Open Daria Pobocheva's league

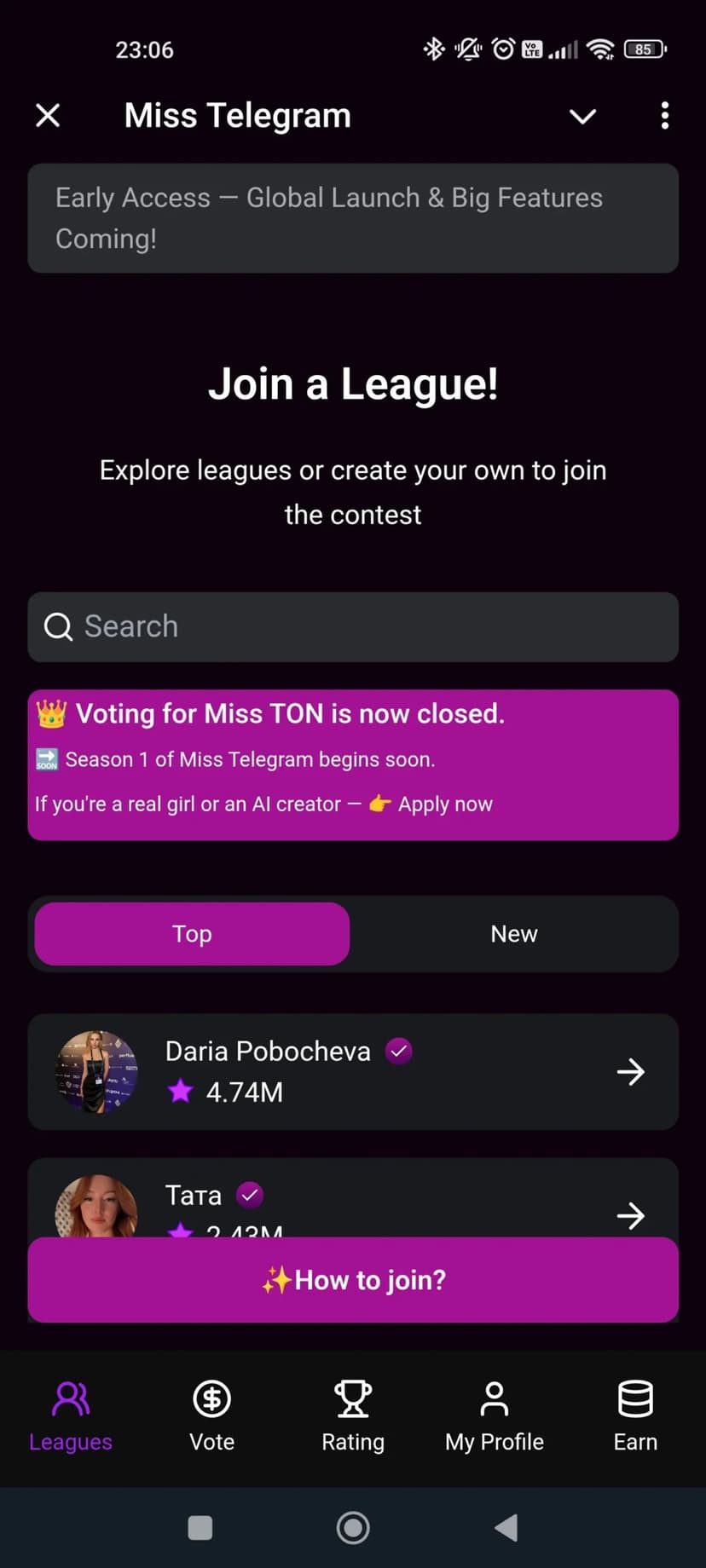(x=353, y=1072)
